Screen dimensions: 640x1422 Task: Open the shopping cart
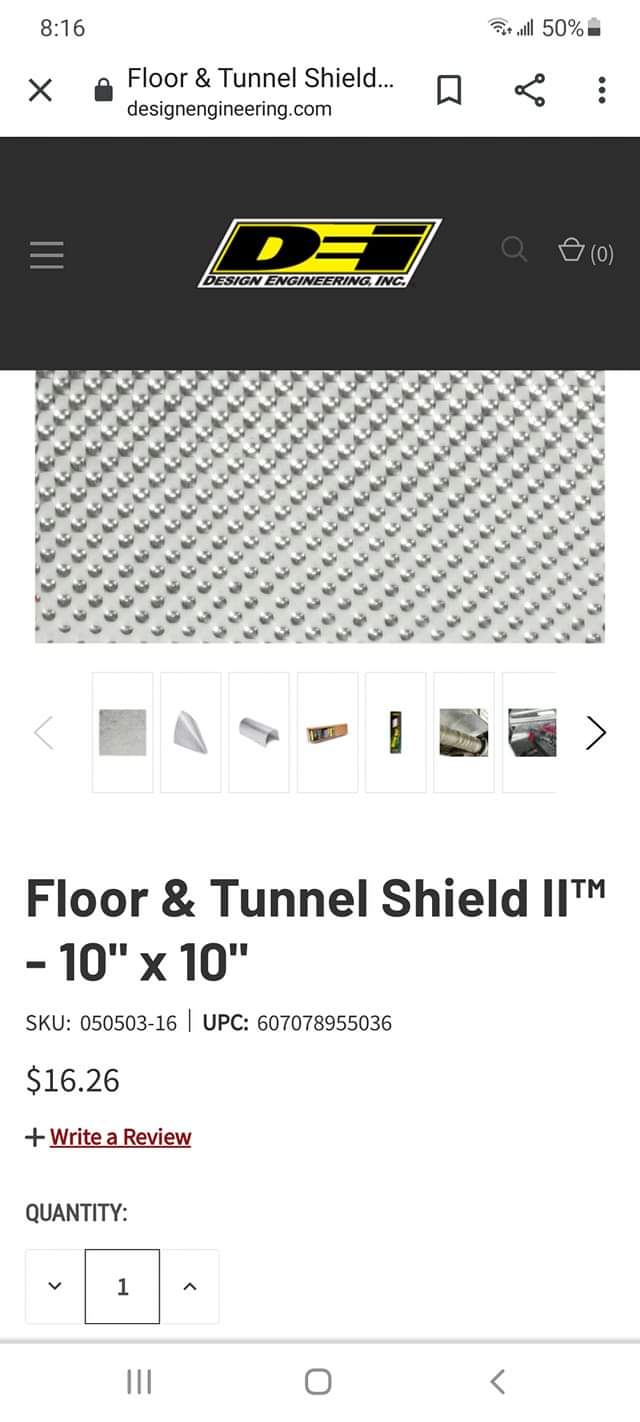(x=586, y=252)
